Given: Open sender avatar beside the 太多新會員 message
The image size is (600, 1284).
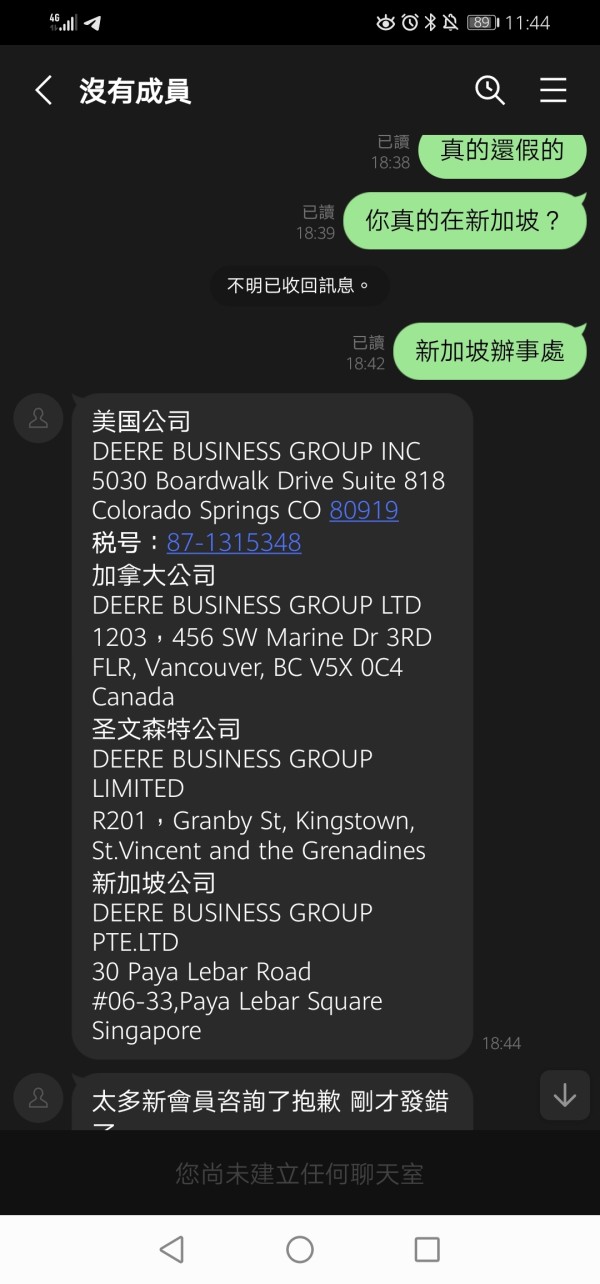Looking at the screenshot, I should click(x=38, y=1097).
